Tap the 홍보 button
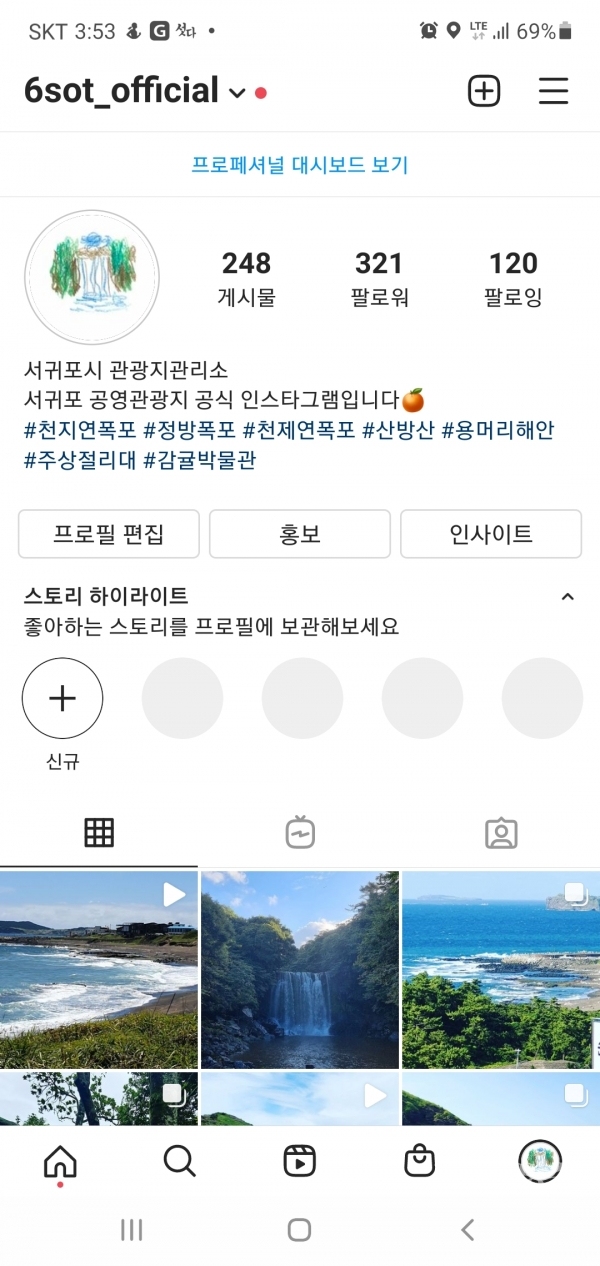Viewport: 600px width, 1266px height. point(300,534)
